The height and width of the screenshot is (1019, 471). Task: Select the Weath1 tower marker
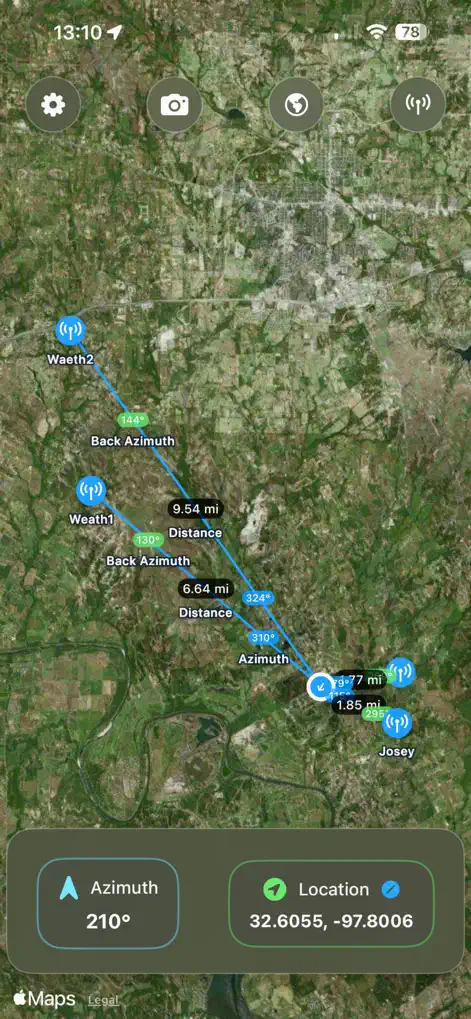91,491
